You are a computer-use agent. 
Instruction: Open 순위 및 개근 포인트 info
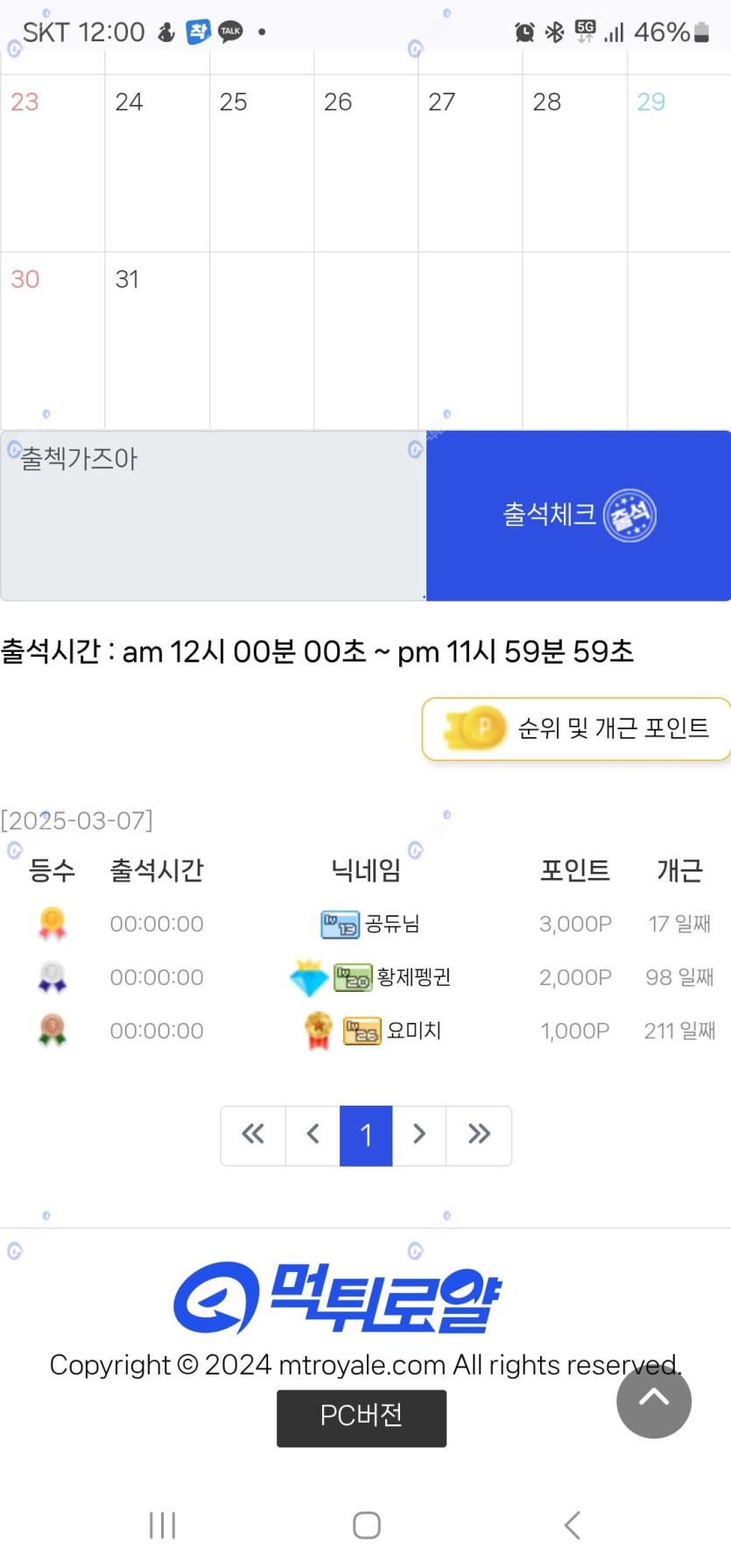coord(577,728)
